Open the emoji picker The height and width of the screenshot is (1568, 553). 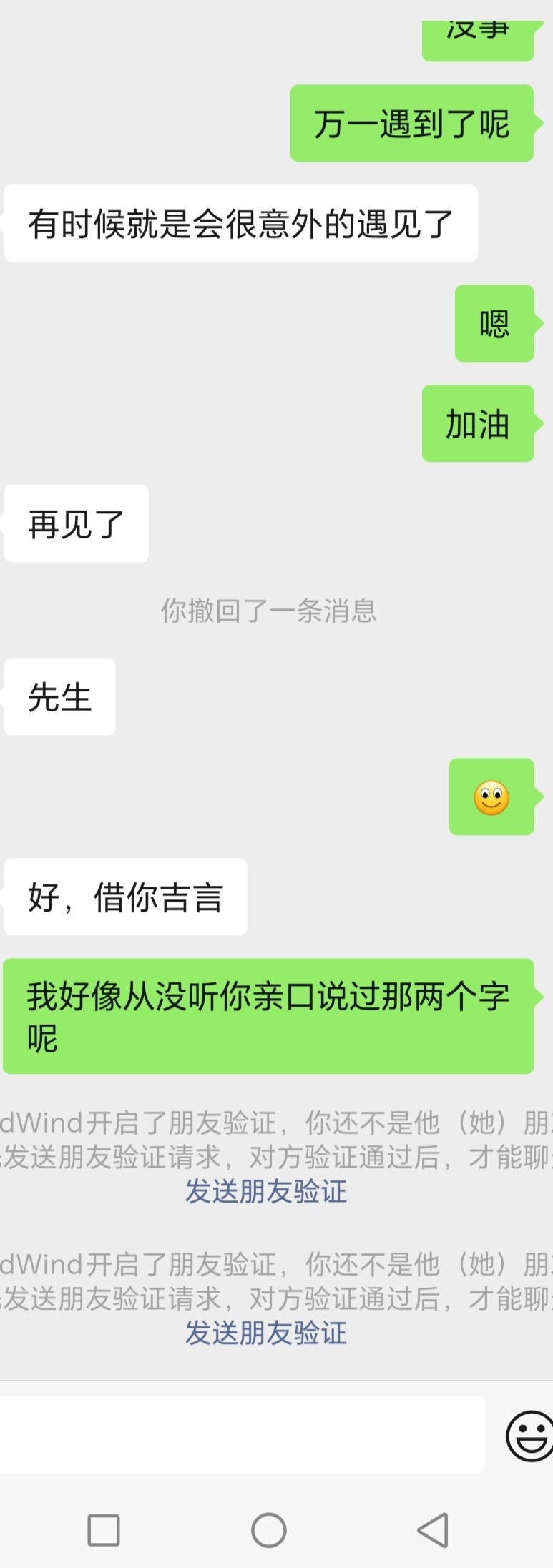[529, 1435]
